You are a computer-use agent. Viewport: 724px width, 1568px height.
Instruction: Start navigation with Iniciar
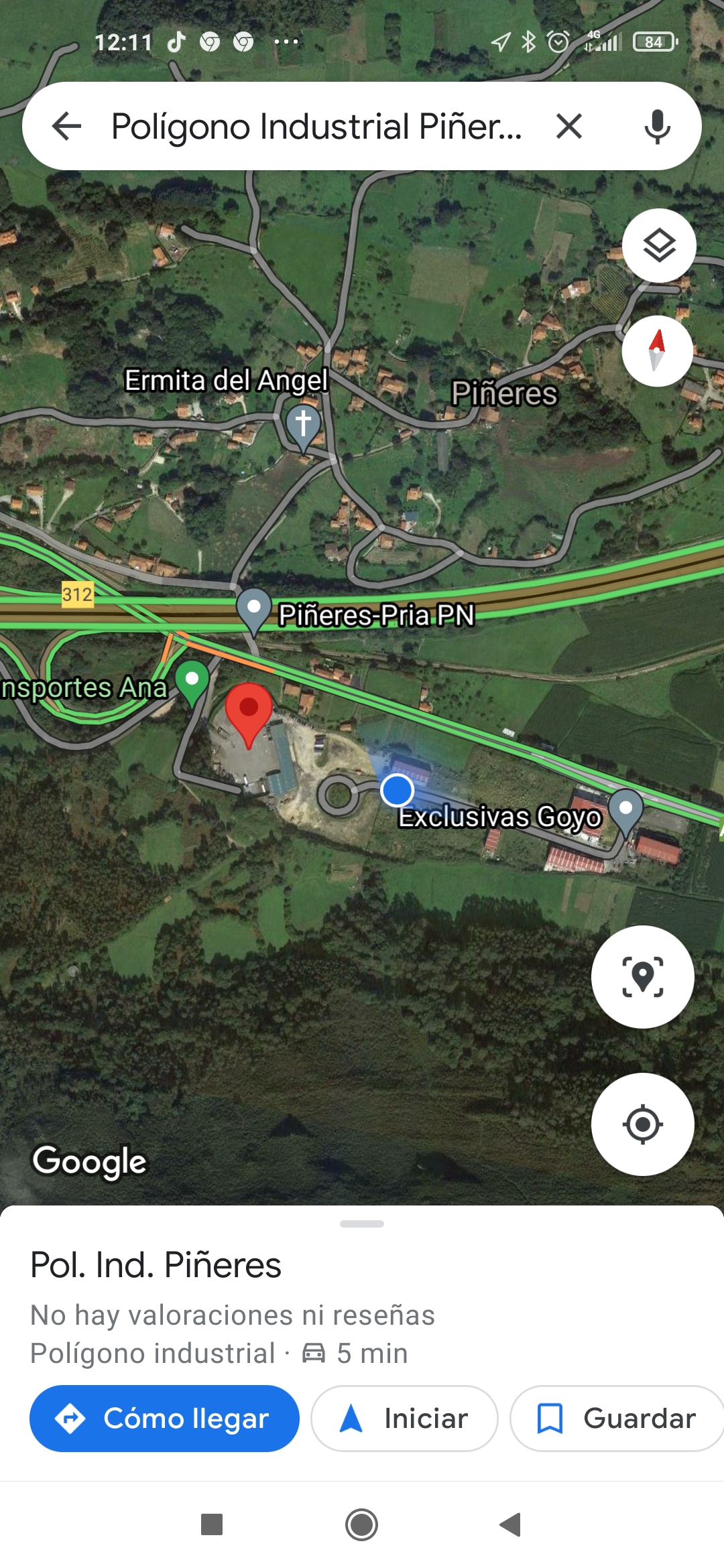[404, 1418]
